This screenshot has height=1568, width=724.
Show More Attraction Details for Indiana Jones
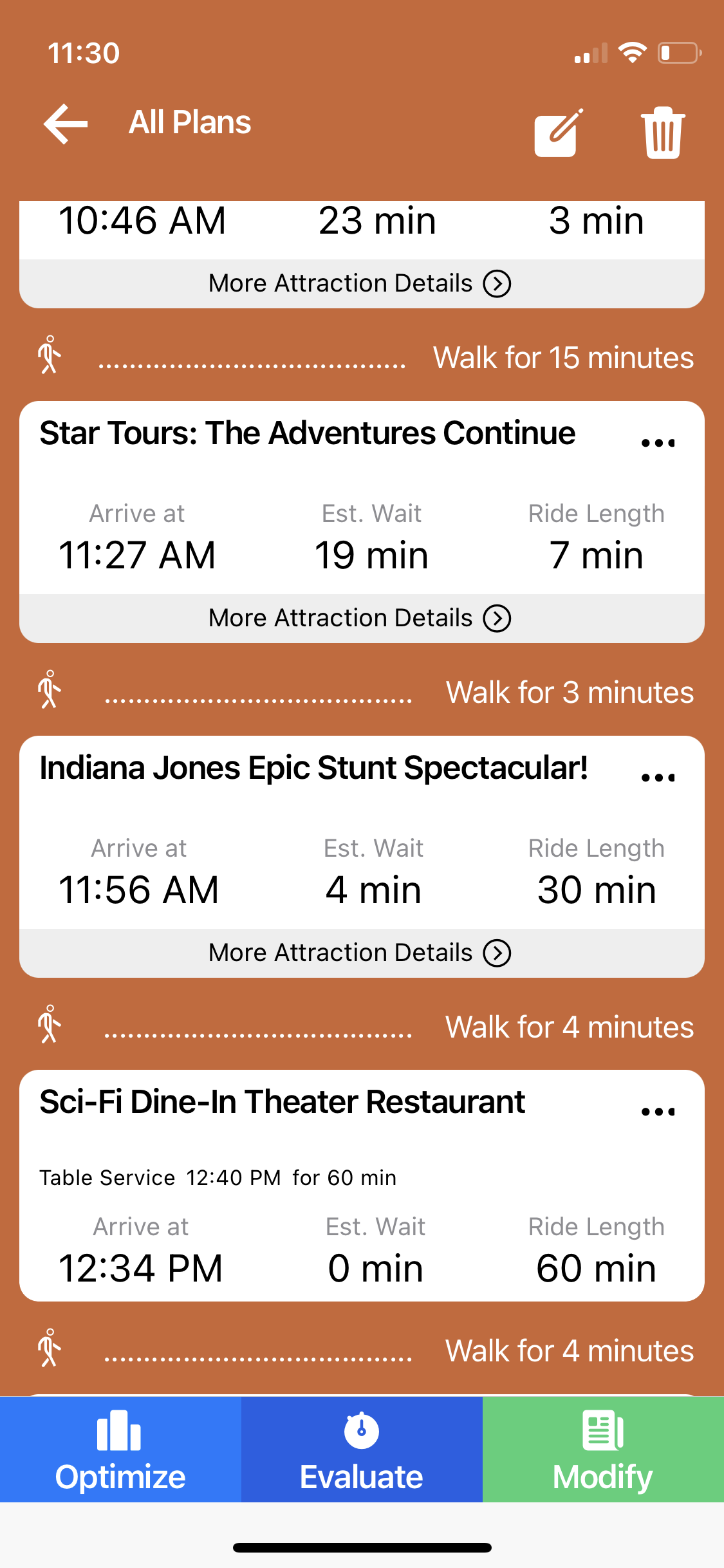pyautogui.click(x=360, y=953)
